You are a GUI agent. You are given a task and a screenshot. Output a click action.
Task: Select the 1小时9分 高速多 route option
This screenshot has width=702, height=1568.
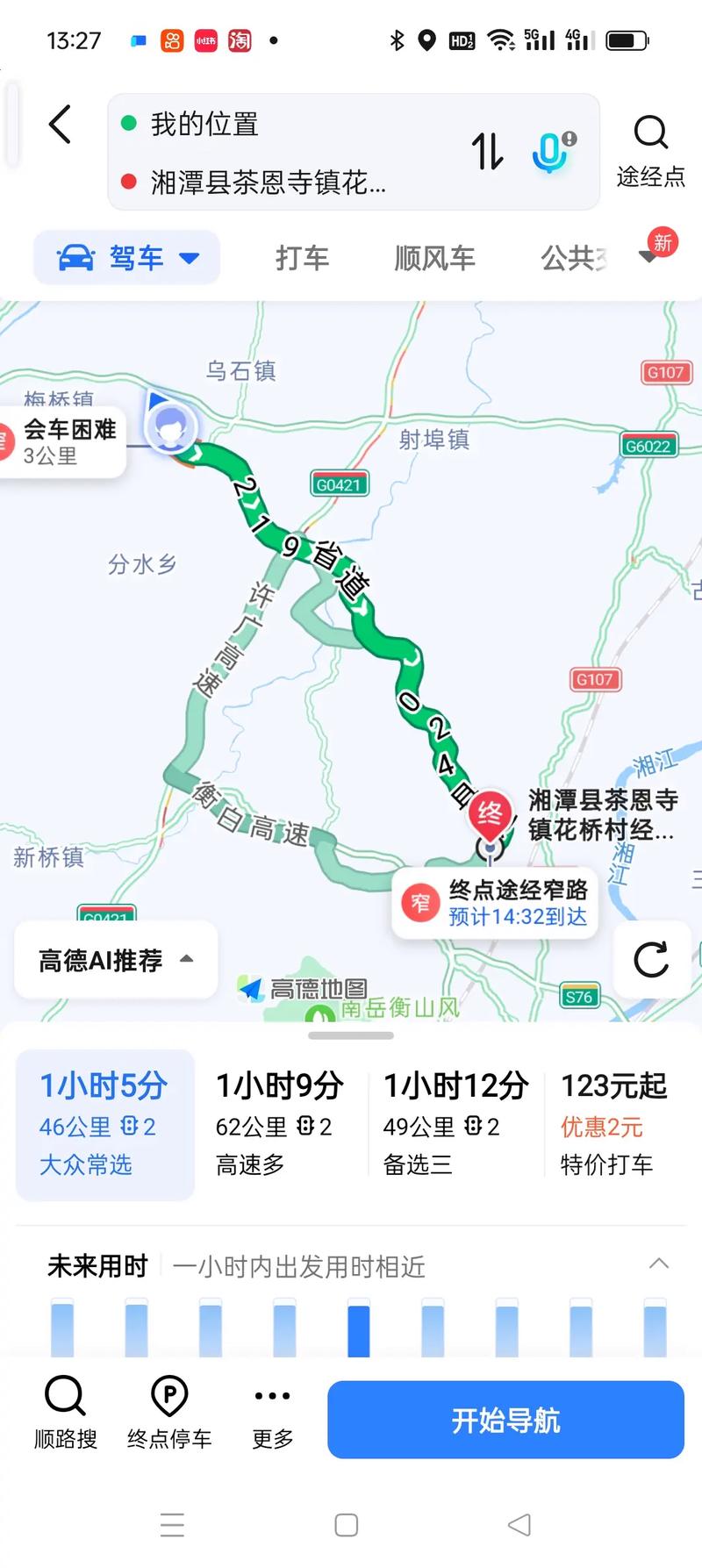click(x=276, y=1123)
